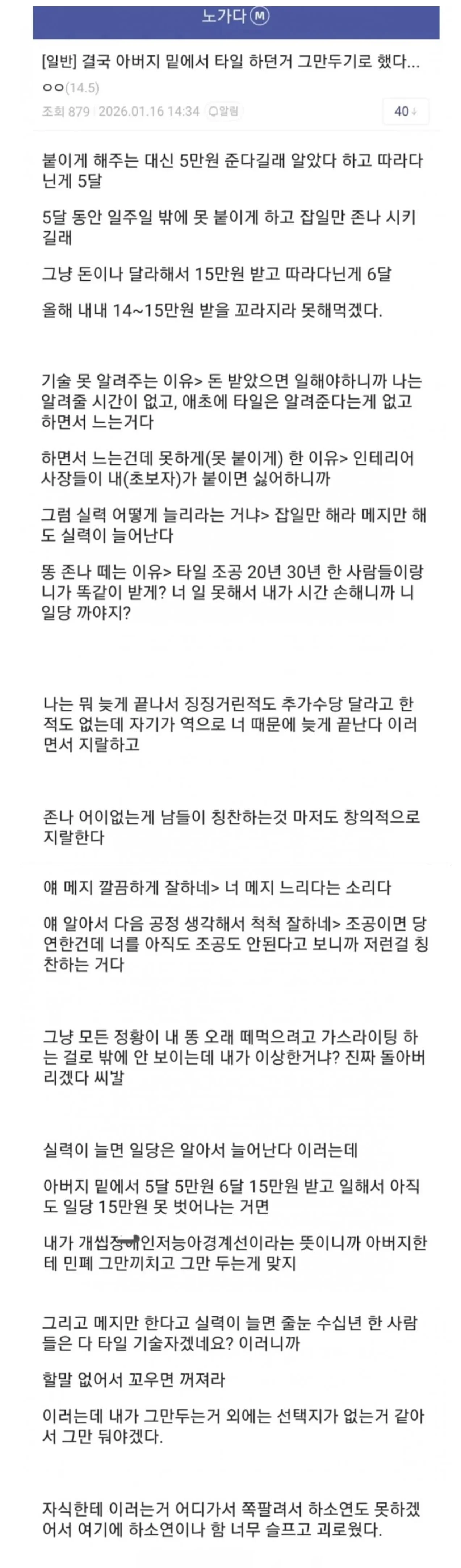This screenshot has width=461, height=1568.
Task: Enable 알림 notification for this post
Action: 224,112
